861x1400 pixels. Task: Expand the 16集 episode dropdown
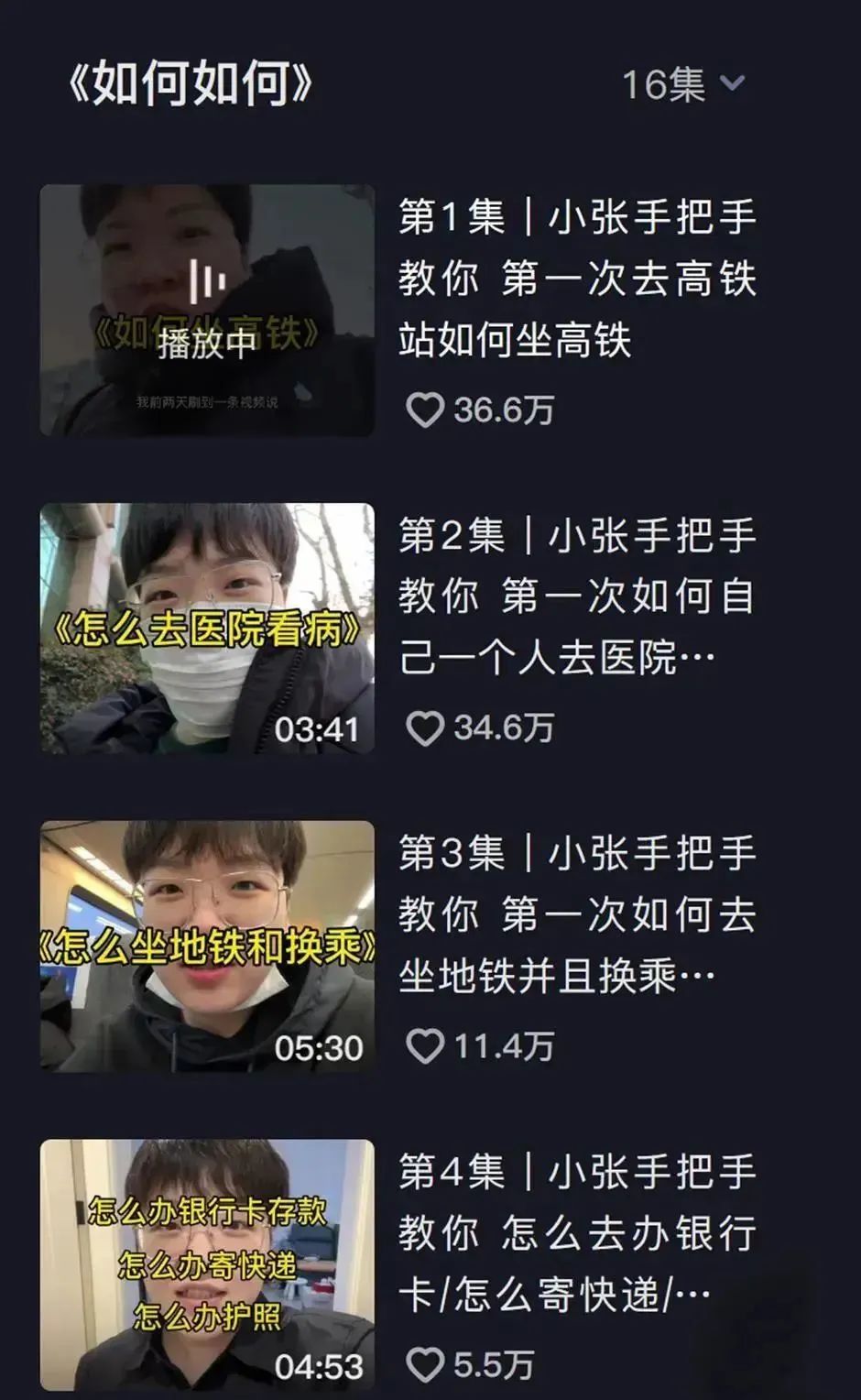684,85
